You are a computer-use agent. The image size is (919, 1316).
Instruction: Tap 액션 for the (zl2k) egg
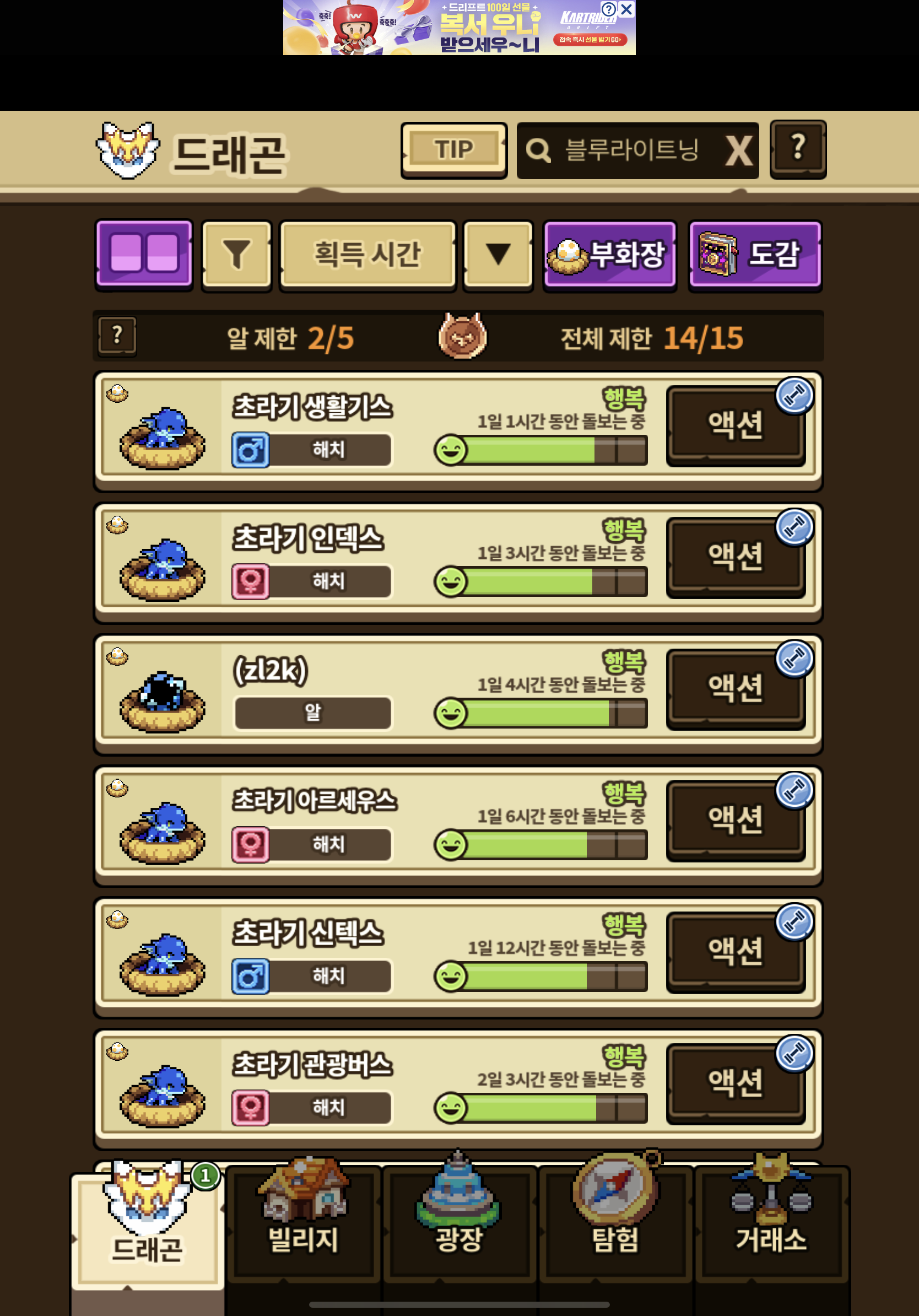click(735, 688)
